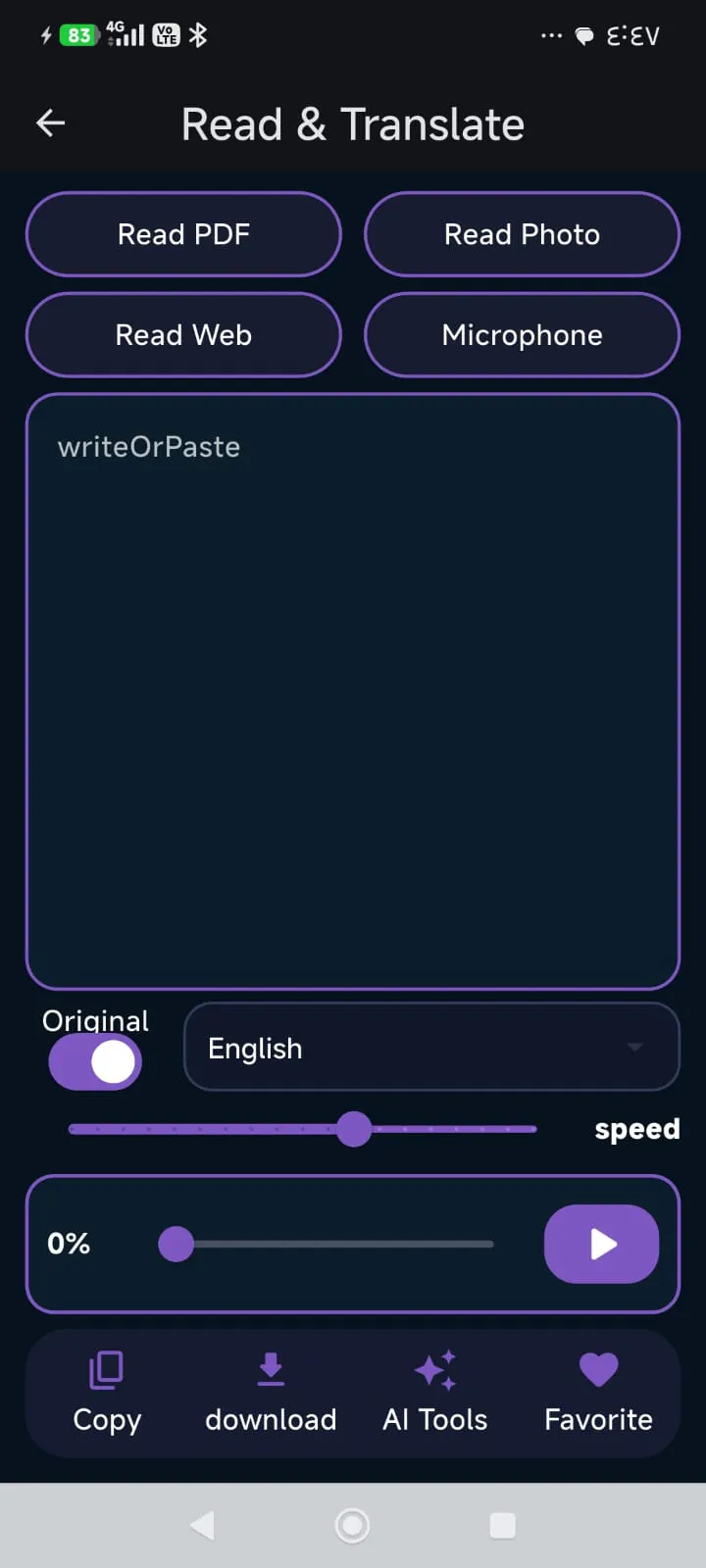Tap the download option
706x1568 pixels.
click(x=271, y=1394)
